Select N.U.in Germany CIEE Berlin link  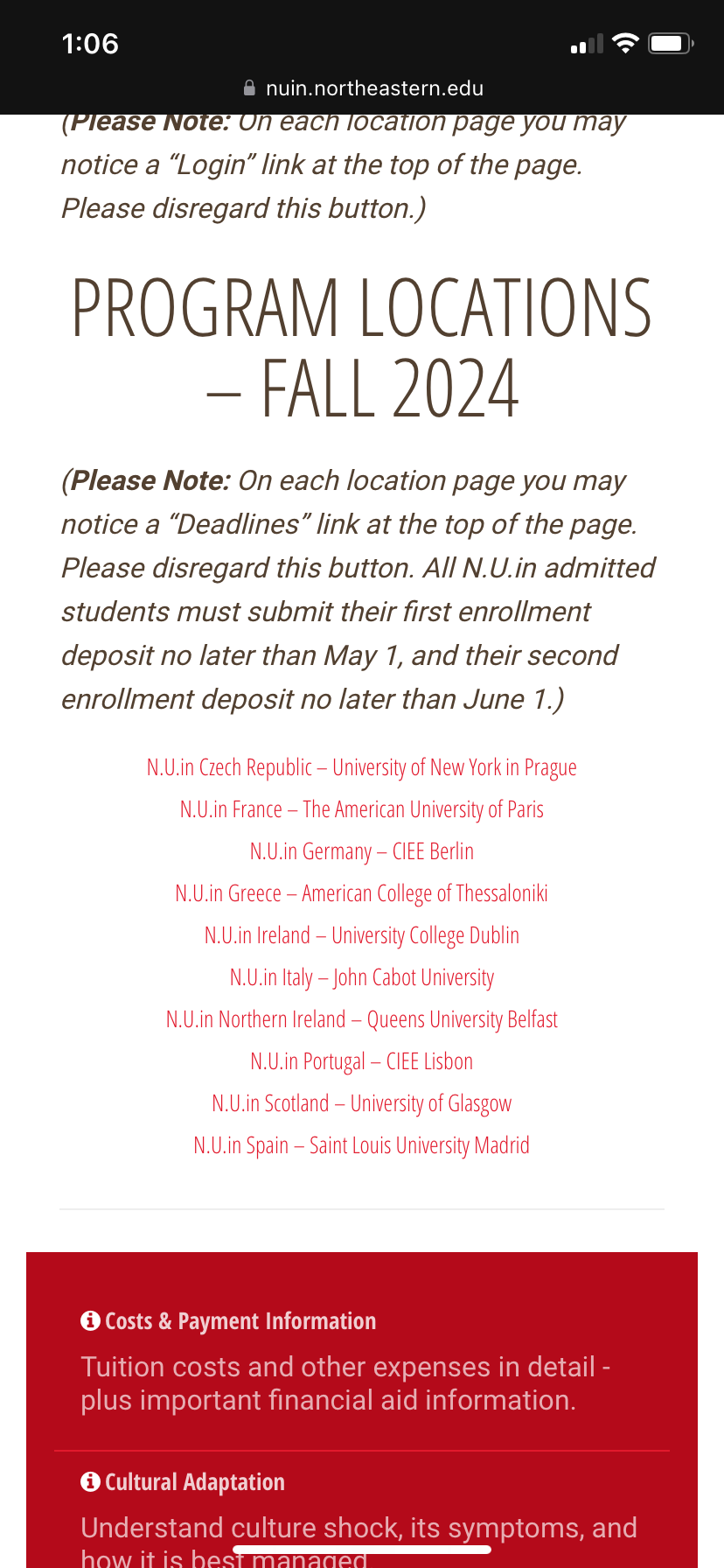tap(361, 851)
